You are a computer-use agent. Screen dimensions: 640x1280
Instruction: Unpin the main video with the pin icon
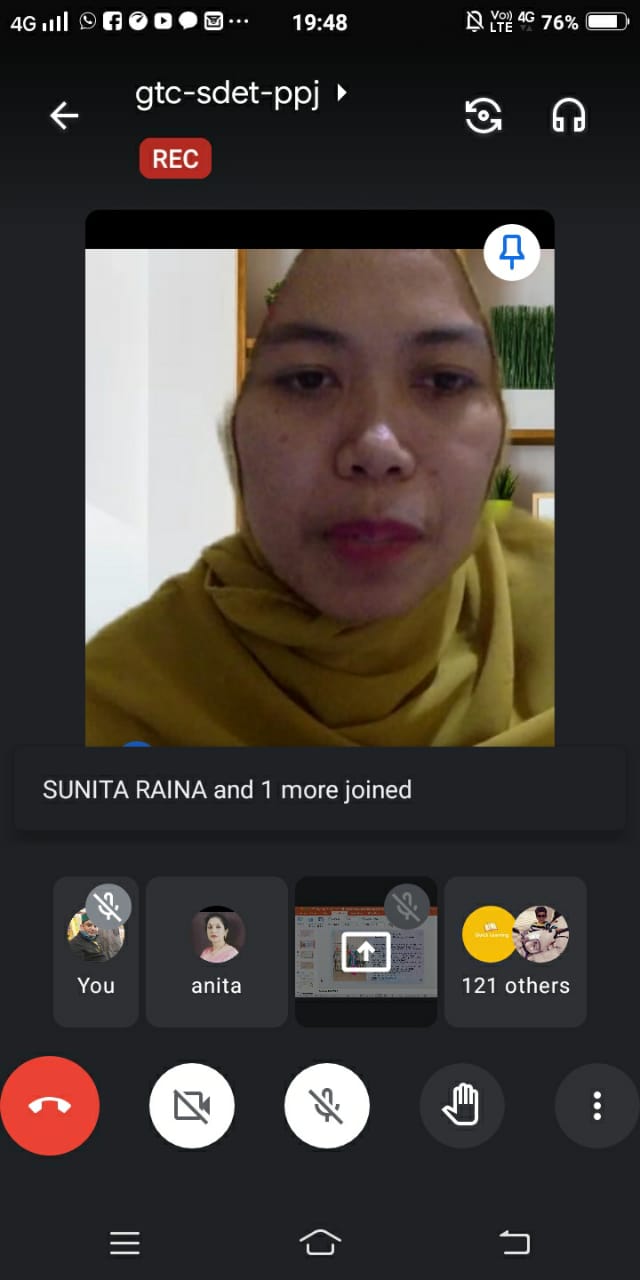tap(512, 253)
